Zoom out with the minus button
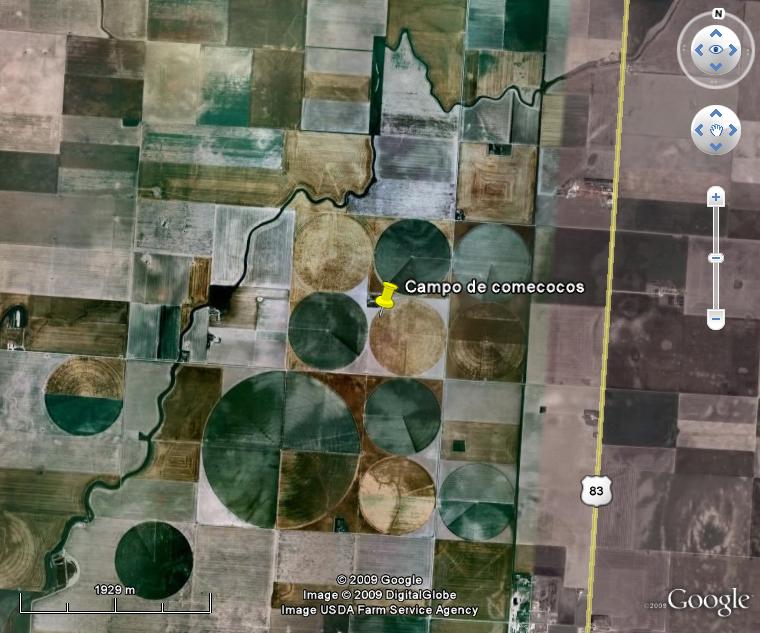The width and height of the screenshot is (760, 633). [716, 320]
